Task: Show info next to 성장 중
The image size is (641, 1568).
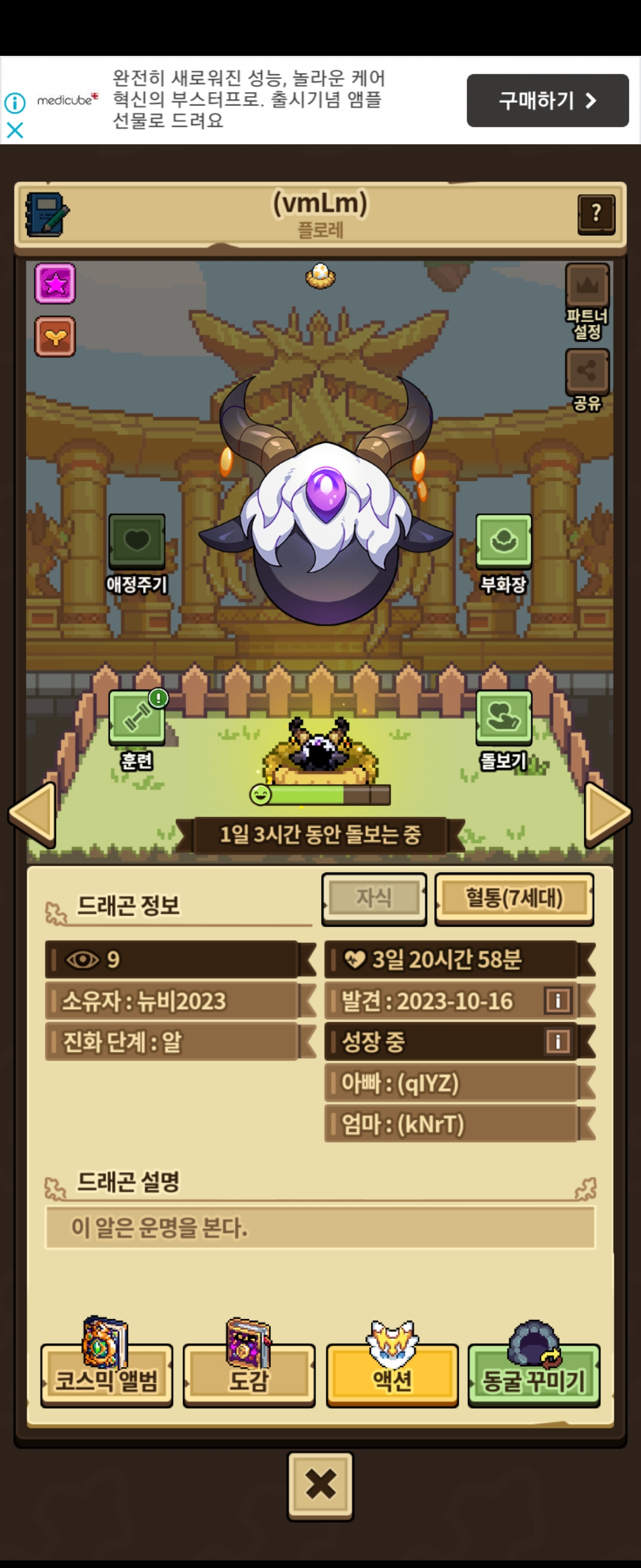Action: point(558,1041)
